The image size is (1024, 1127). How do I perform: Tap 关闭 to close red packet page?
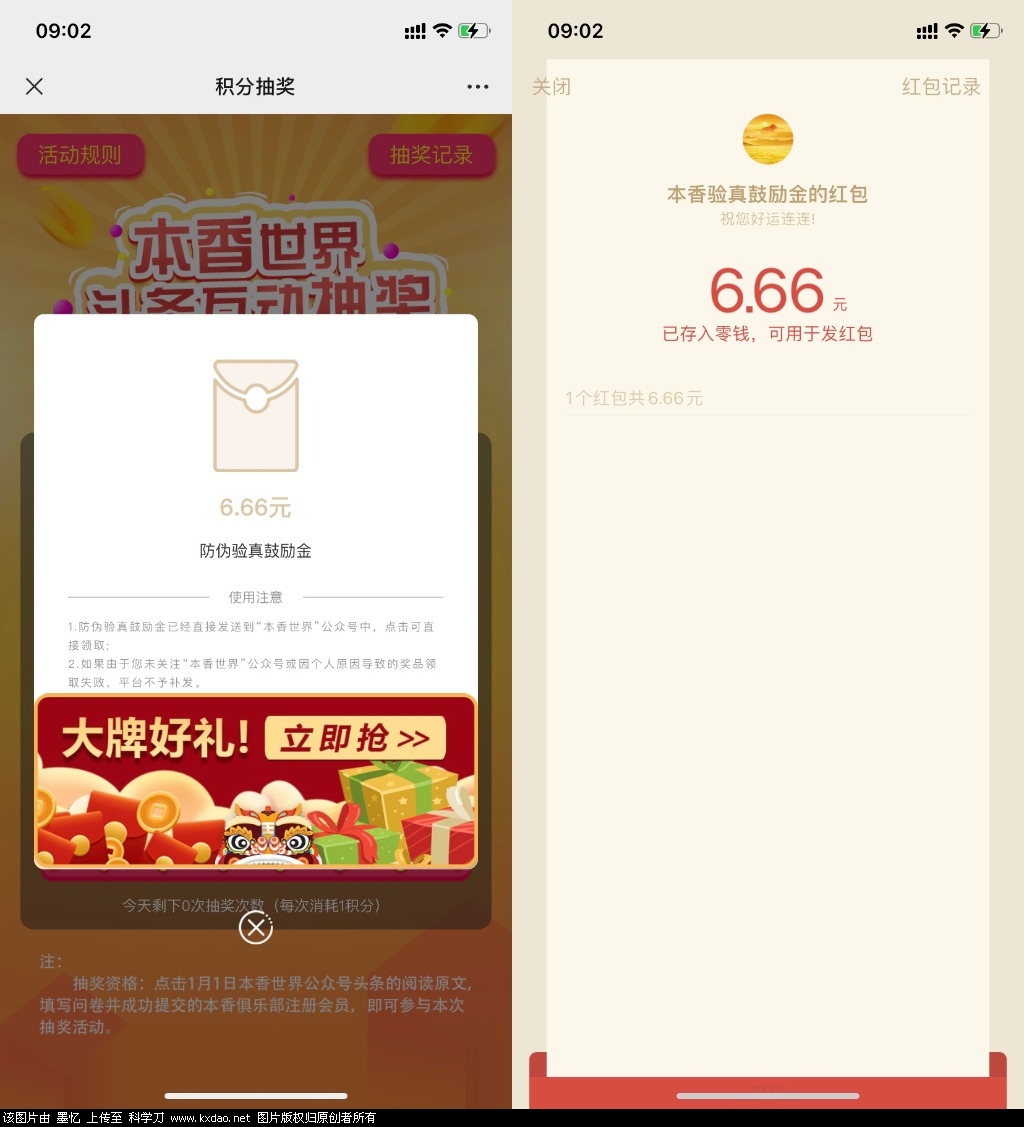pyautogui.click(x=551, y=87)
